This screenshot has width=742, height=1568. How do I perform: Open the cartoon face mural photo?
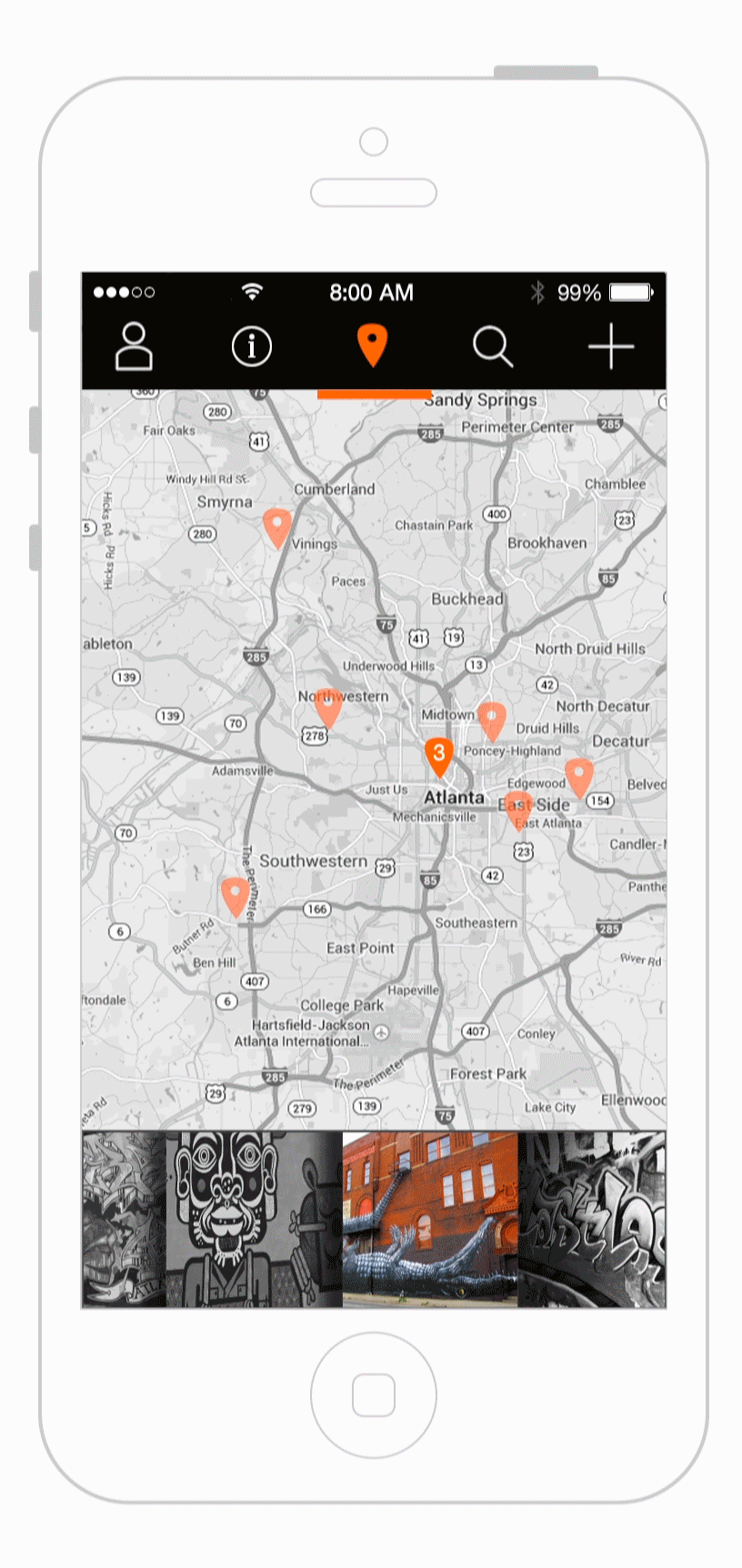(254, 1219)
